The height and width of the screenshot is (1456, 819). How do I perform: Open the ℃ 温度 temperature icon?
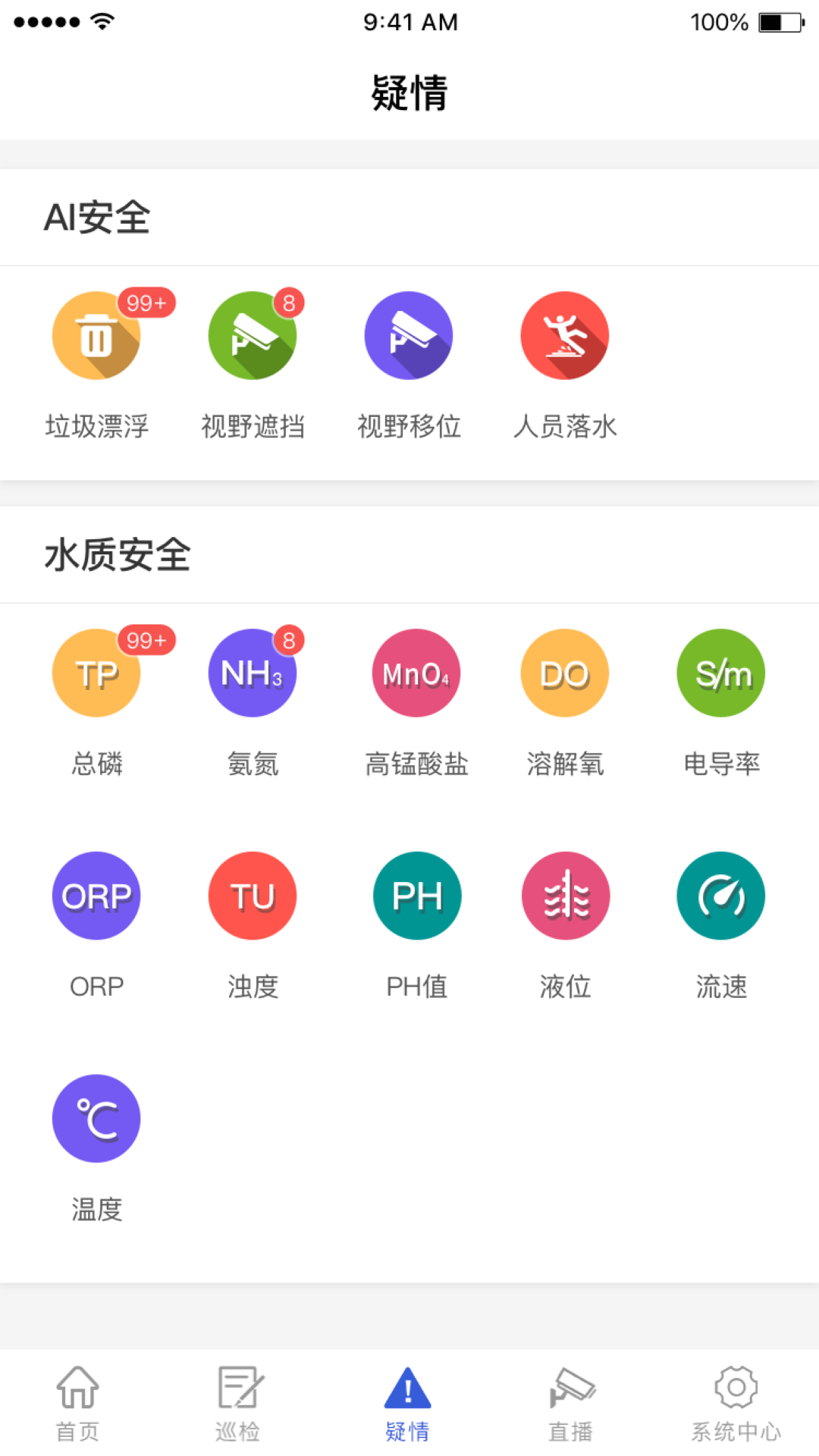click(x=96, y=1119)
